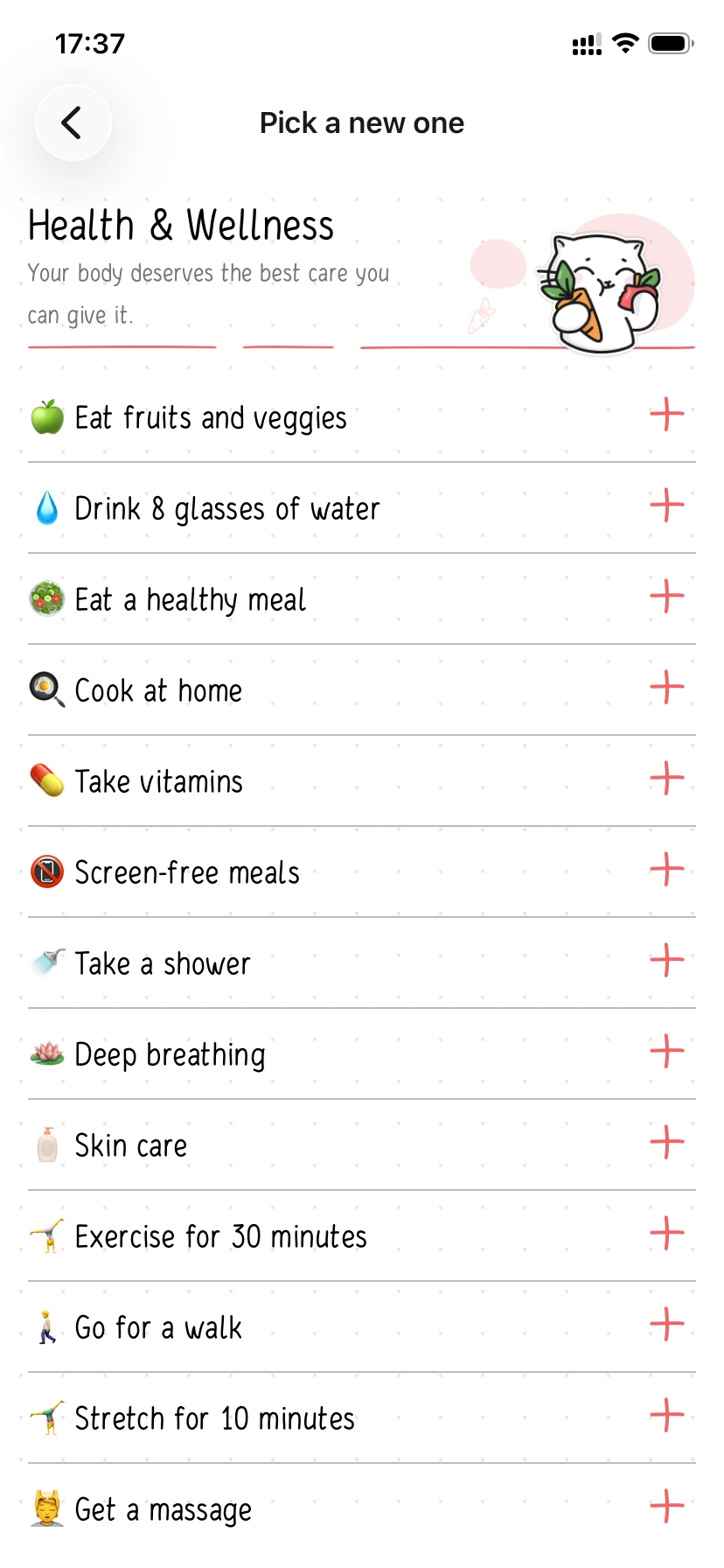Click the no-phone icon for Screen-free meals
The height and width of the screenshot is (1568, 724).
pos(47,871)
